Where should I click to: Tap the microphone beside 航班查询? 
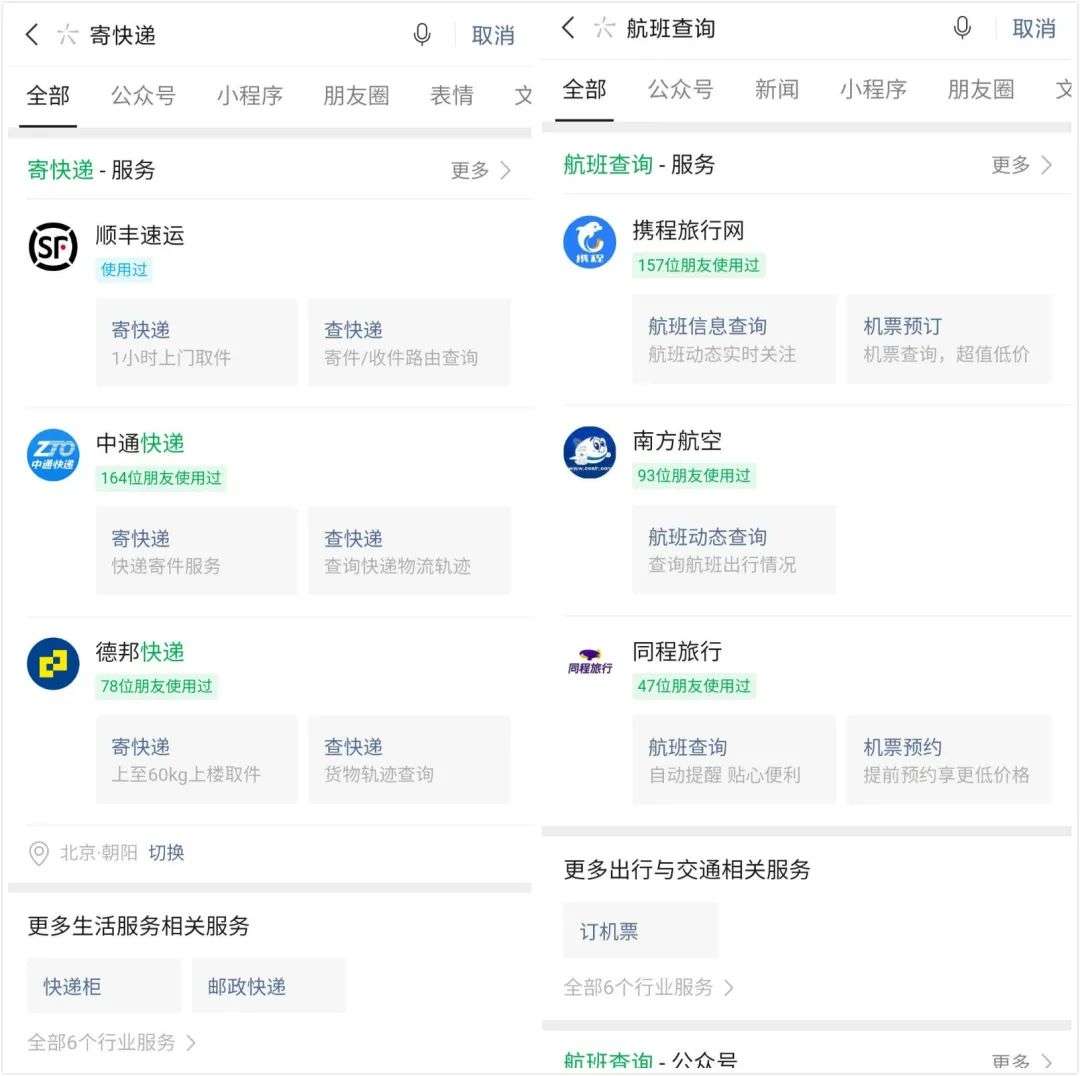click(x=962, y=28)
